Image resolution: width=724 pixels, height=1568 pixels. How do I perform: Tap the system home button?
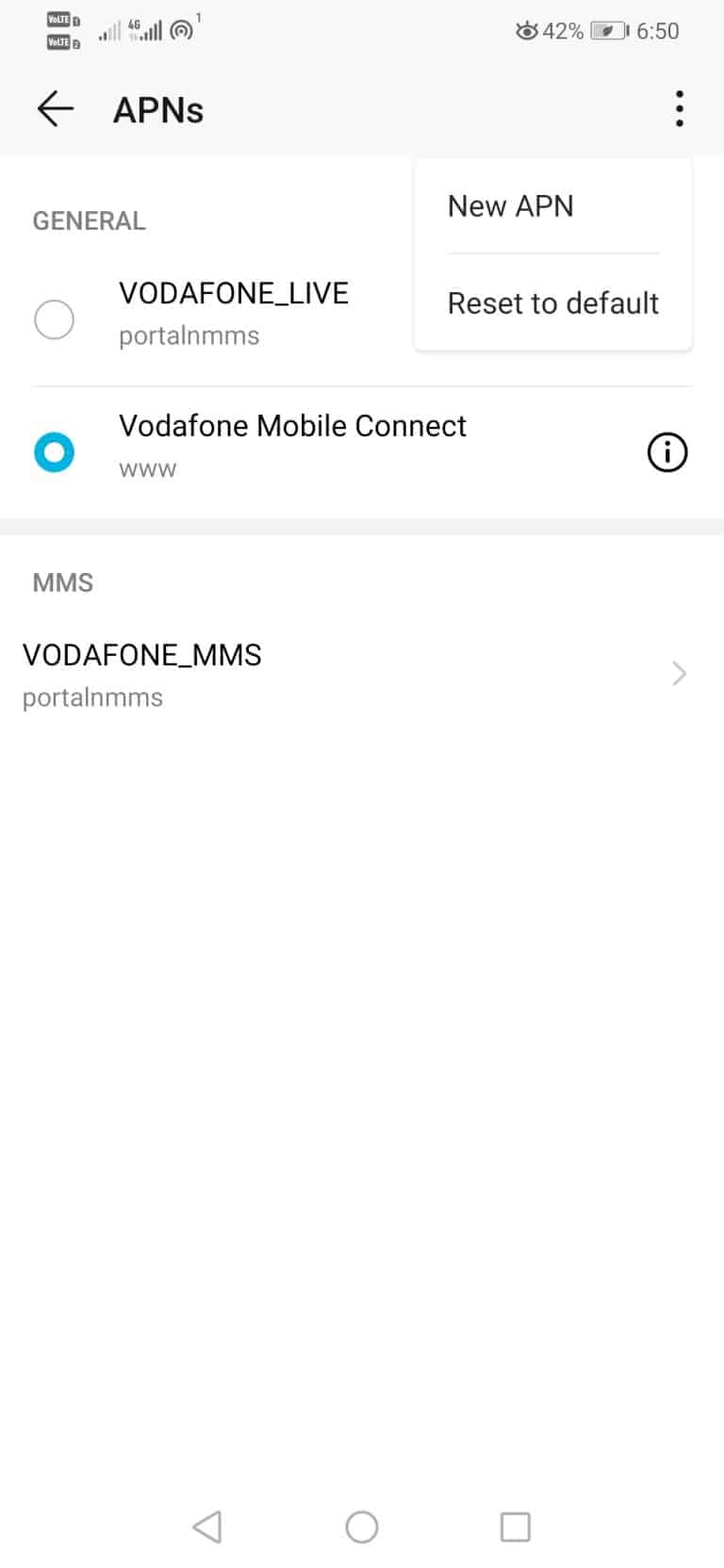(362, 1527)
